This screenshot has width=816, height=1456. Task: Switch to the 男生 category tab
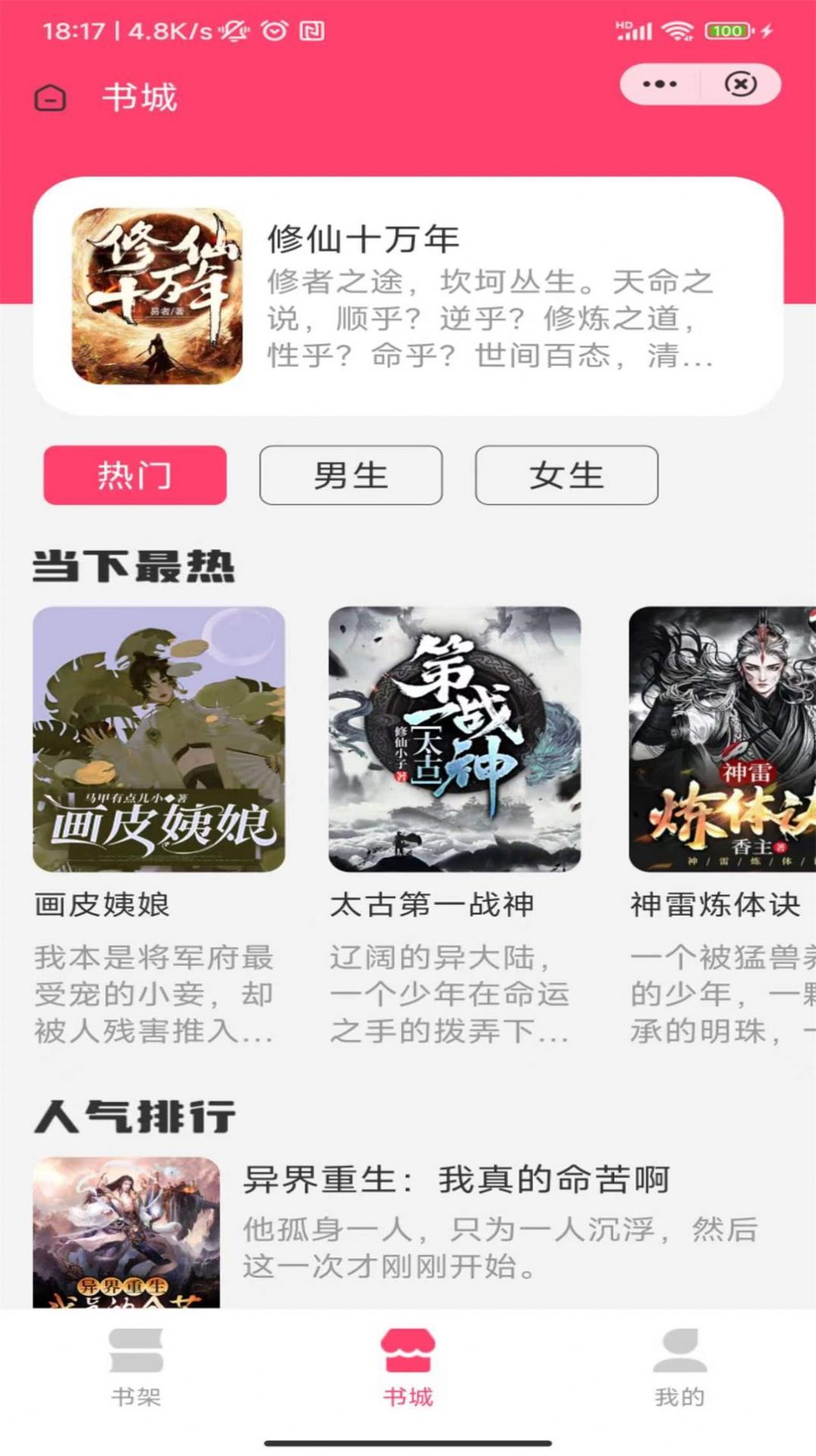350,475
